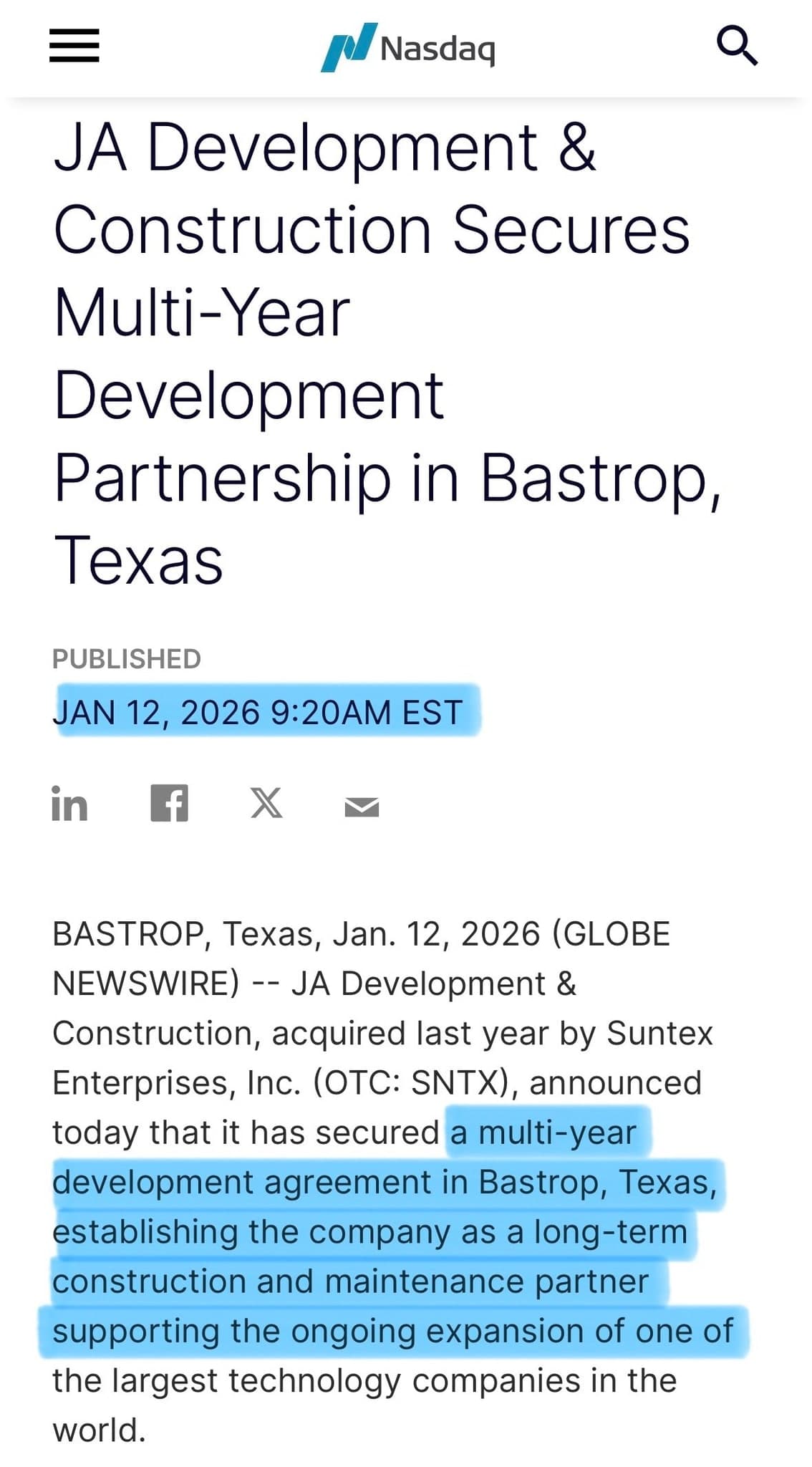Share the article on Facebook

tap(169, 803)
